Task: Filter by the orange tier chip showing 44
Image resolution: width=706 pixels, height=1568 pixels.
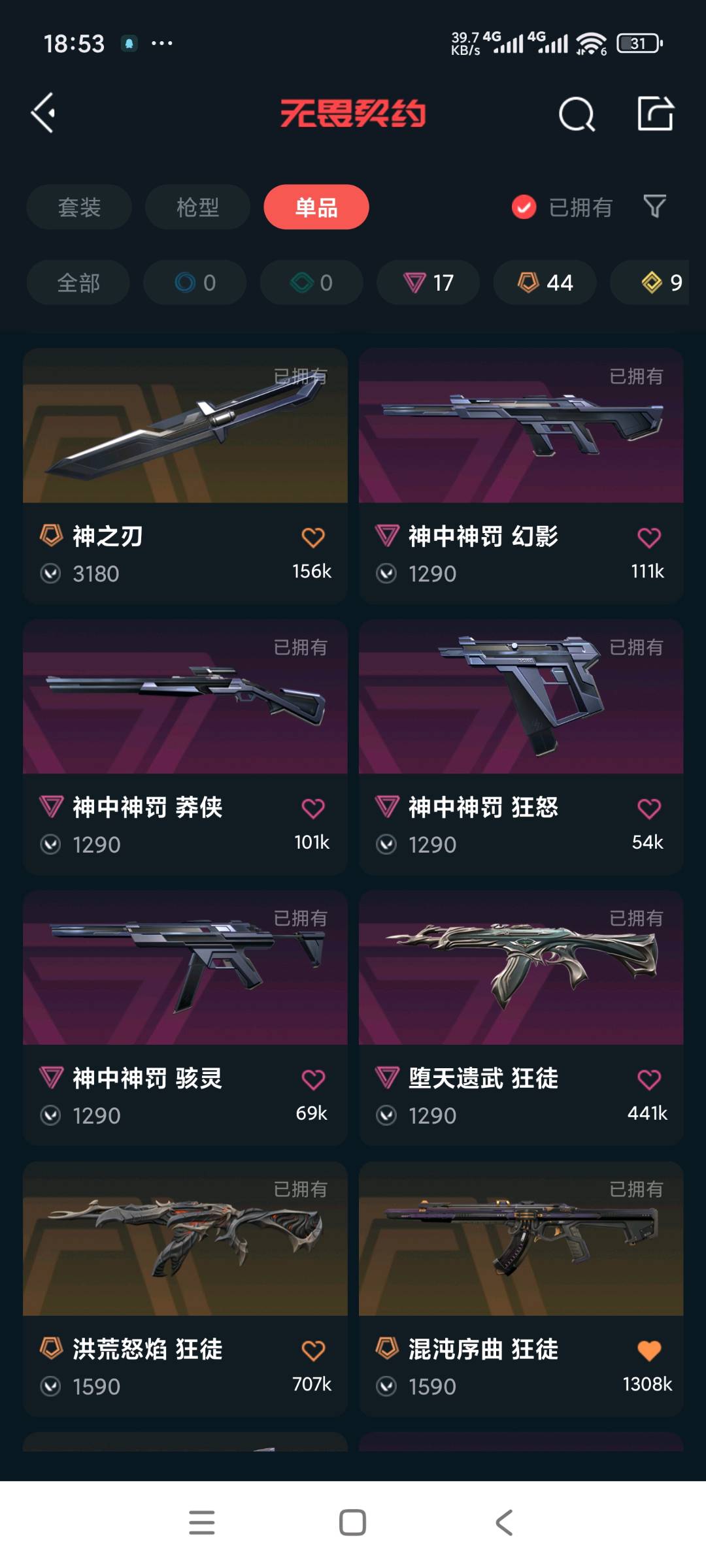Action: coord(545,282)
